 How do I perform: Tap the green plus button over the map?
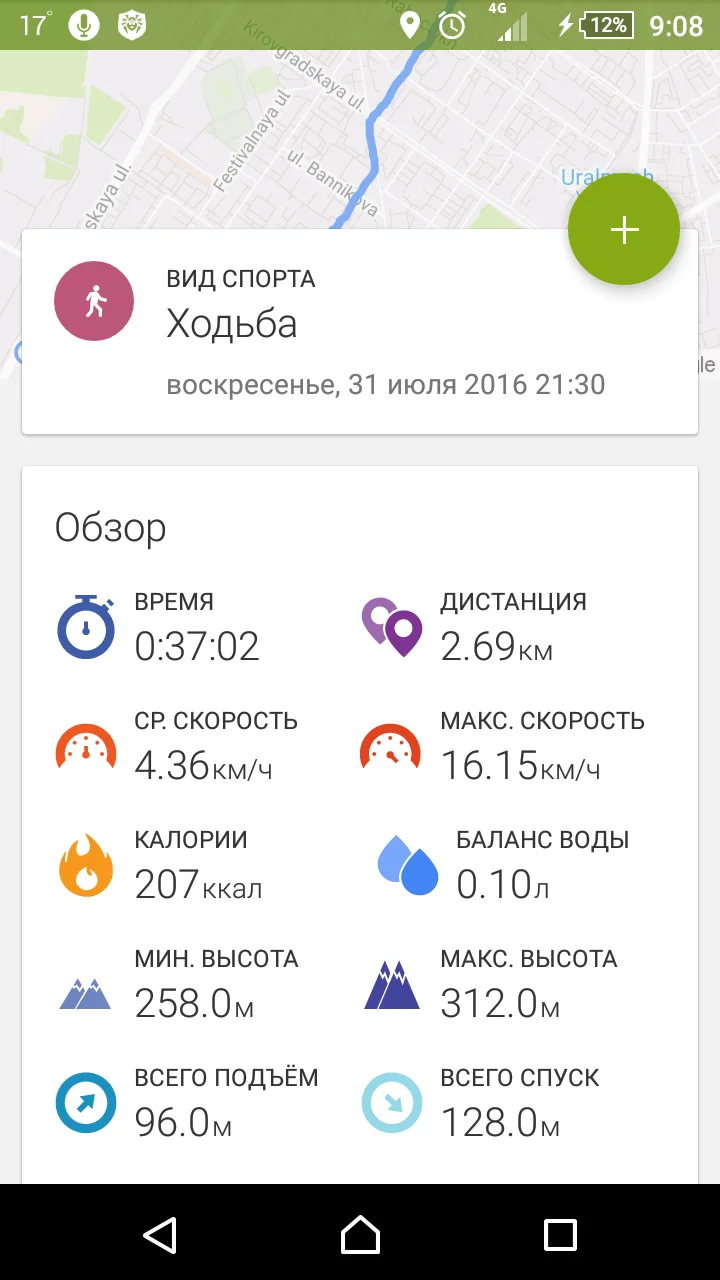624,229
